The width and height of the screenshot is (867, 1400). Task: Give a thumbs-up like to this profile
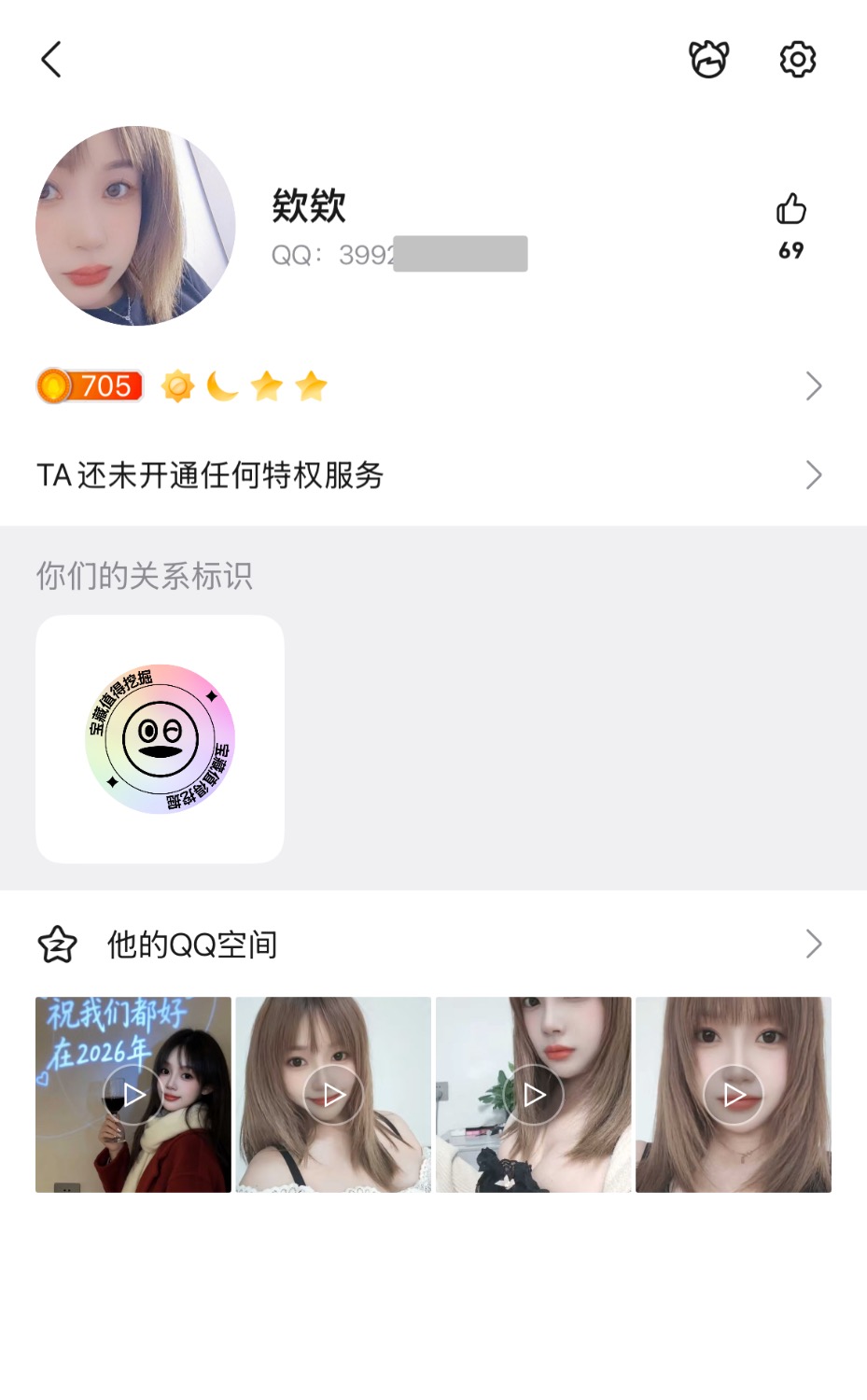[790, 210]
